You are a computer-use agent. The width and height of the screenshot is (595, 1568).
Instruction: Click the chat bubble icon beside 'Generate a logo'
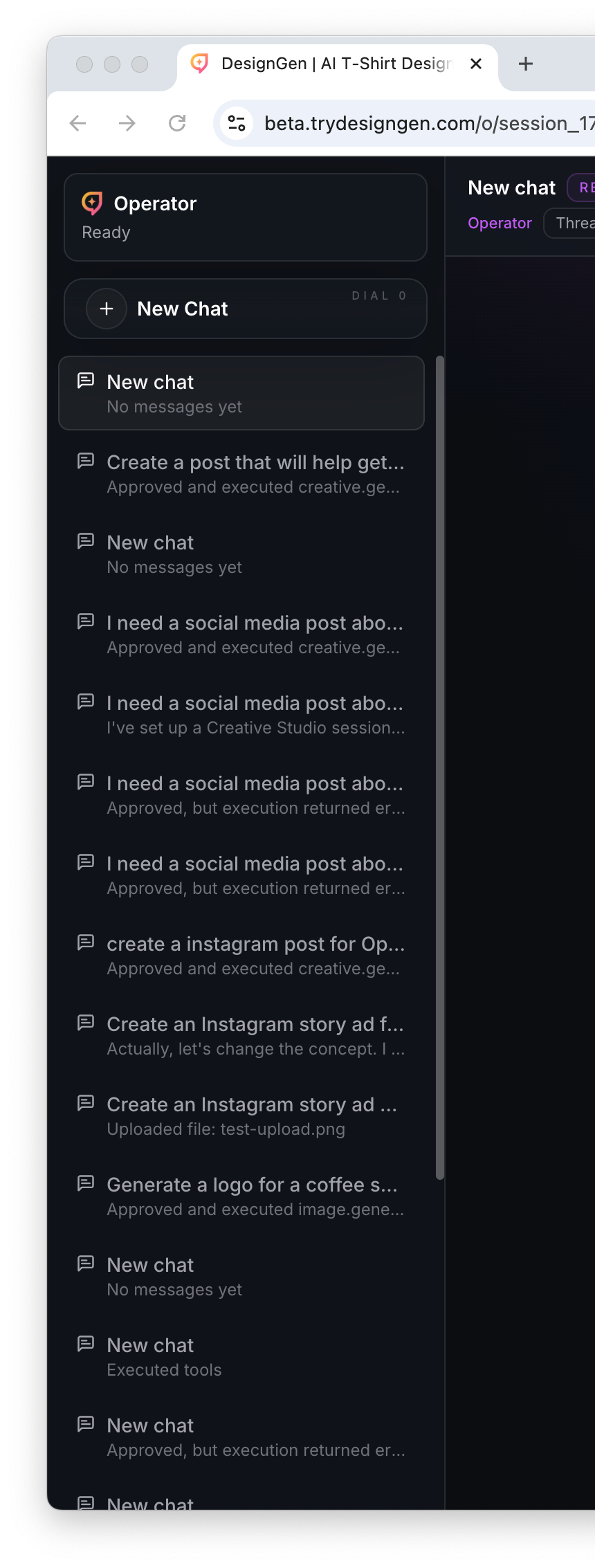pyautogui.click(x=85, y=1183)
